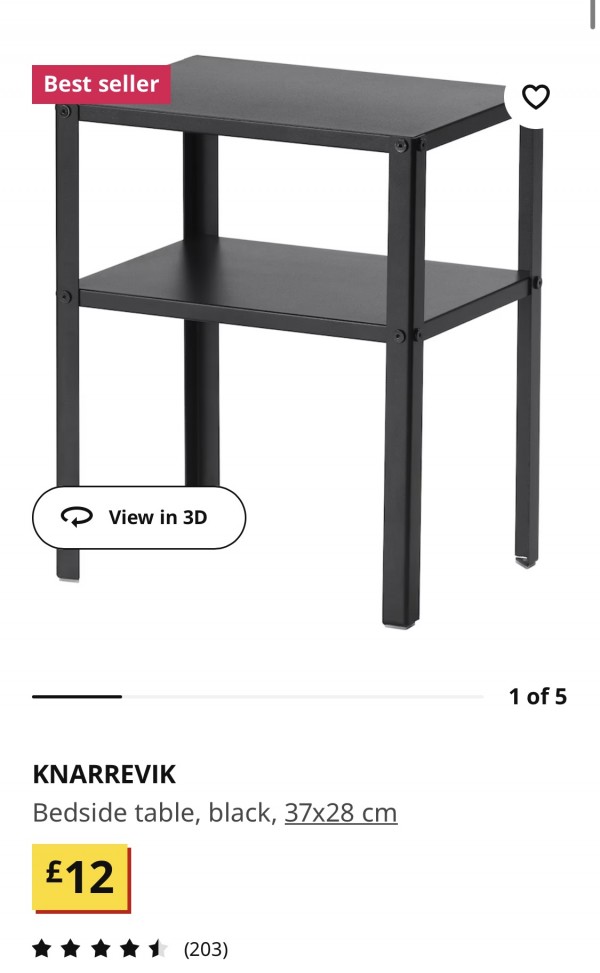
Task: Open the 37x28 cm size link
Action: pyautogui.click(x=340, y=812)
